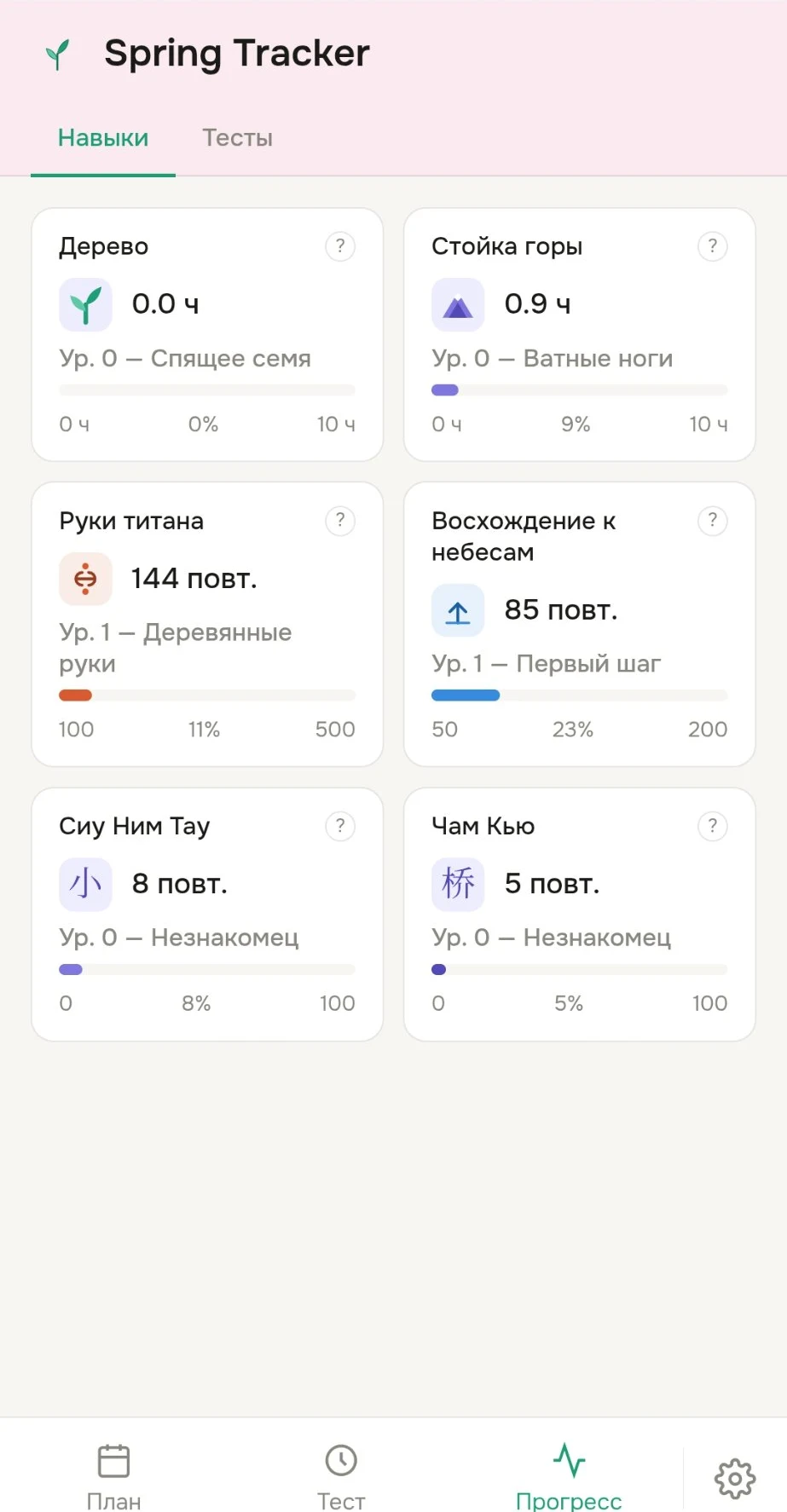Click the upload arrow icon on Восхождение к небесам
The image size is (787, 1512).
(458, 610)
